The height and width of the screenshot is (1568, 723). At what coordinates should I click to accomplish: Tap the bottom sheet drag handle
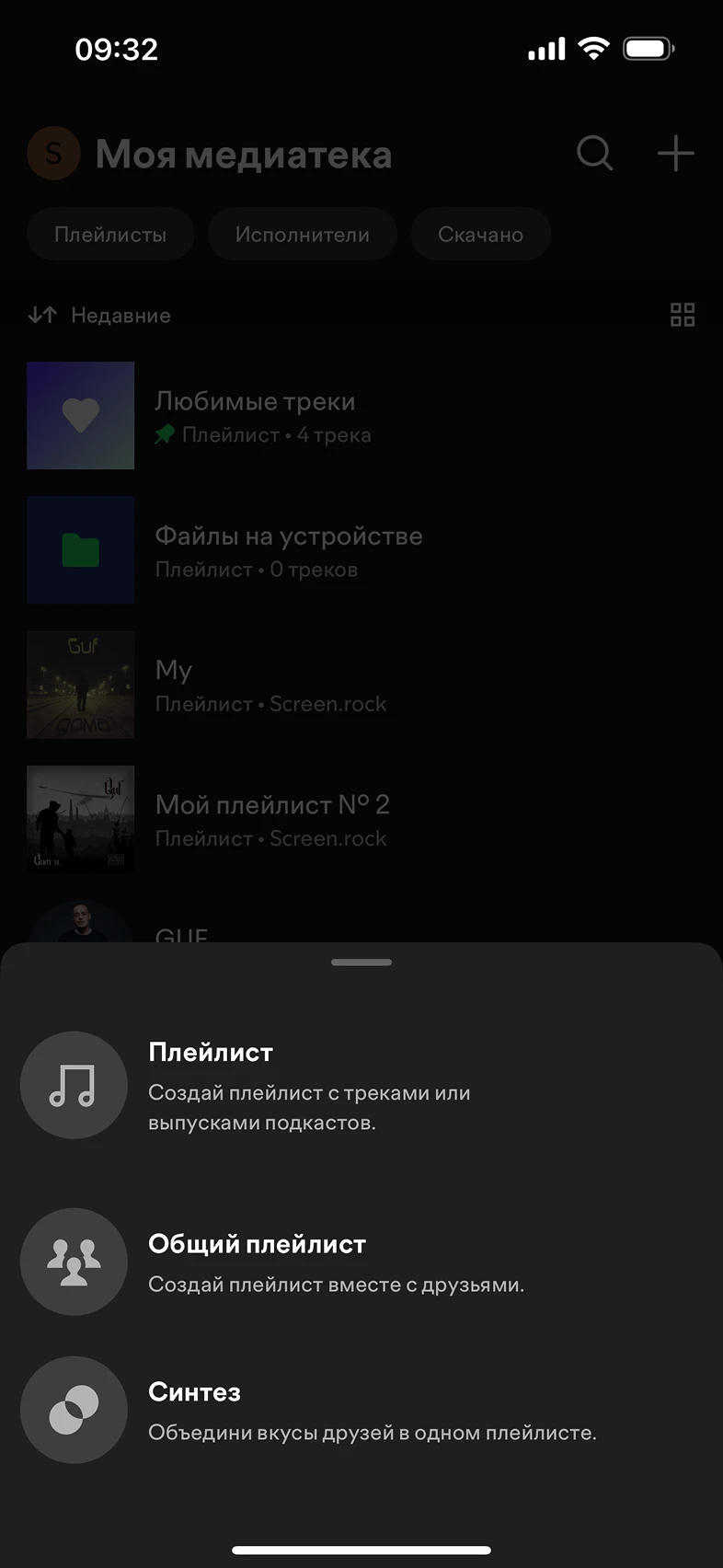361,963
